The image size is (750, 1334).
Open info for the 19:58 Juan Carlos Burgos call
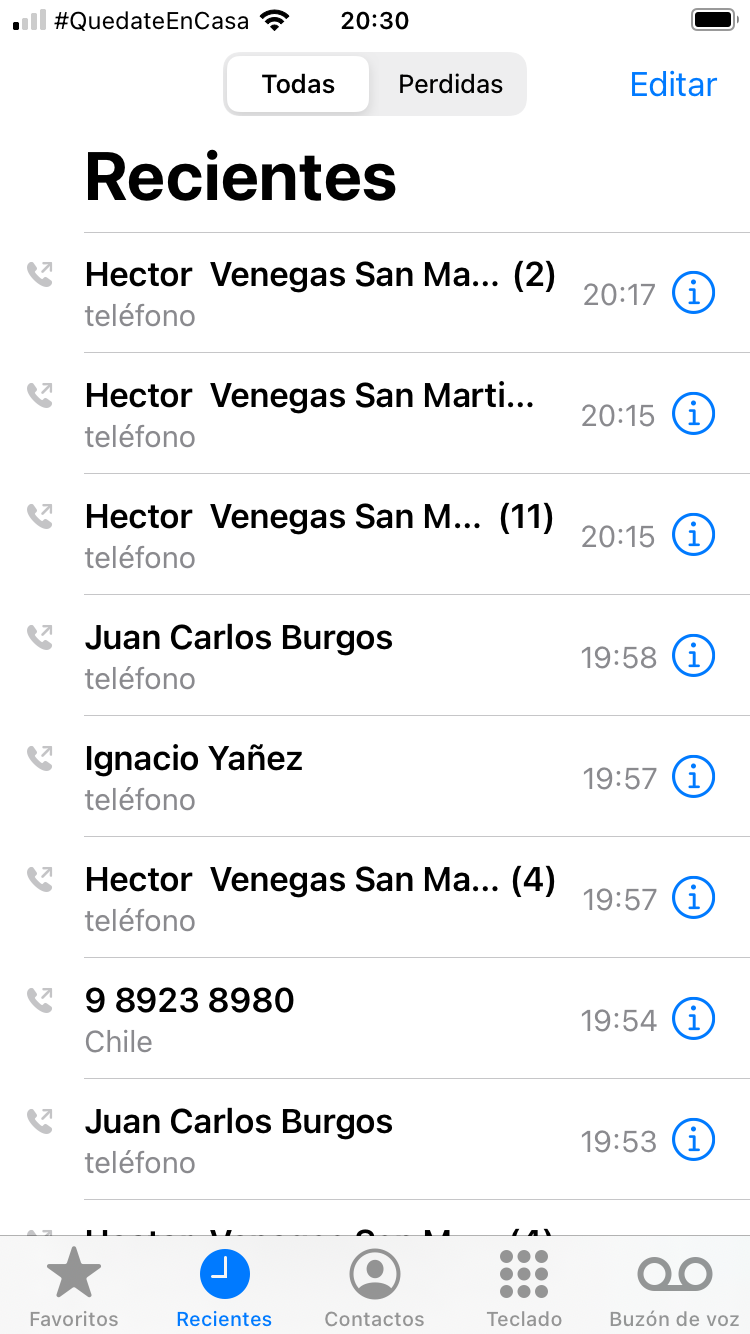tap(694, 656)
